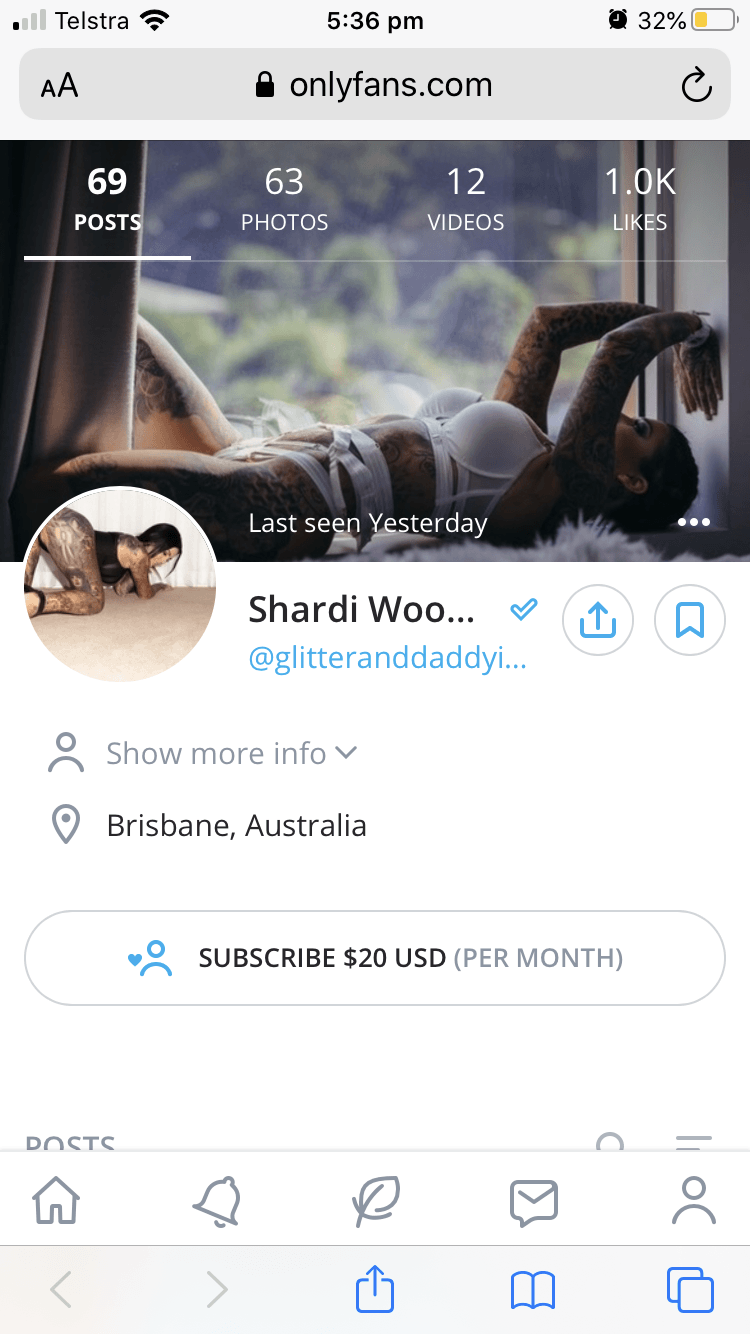Screen dimensions: 750x1334
Task: Show open Safari tabs
Action: pos(690,1290)
